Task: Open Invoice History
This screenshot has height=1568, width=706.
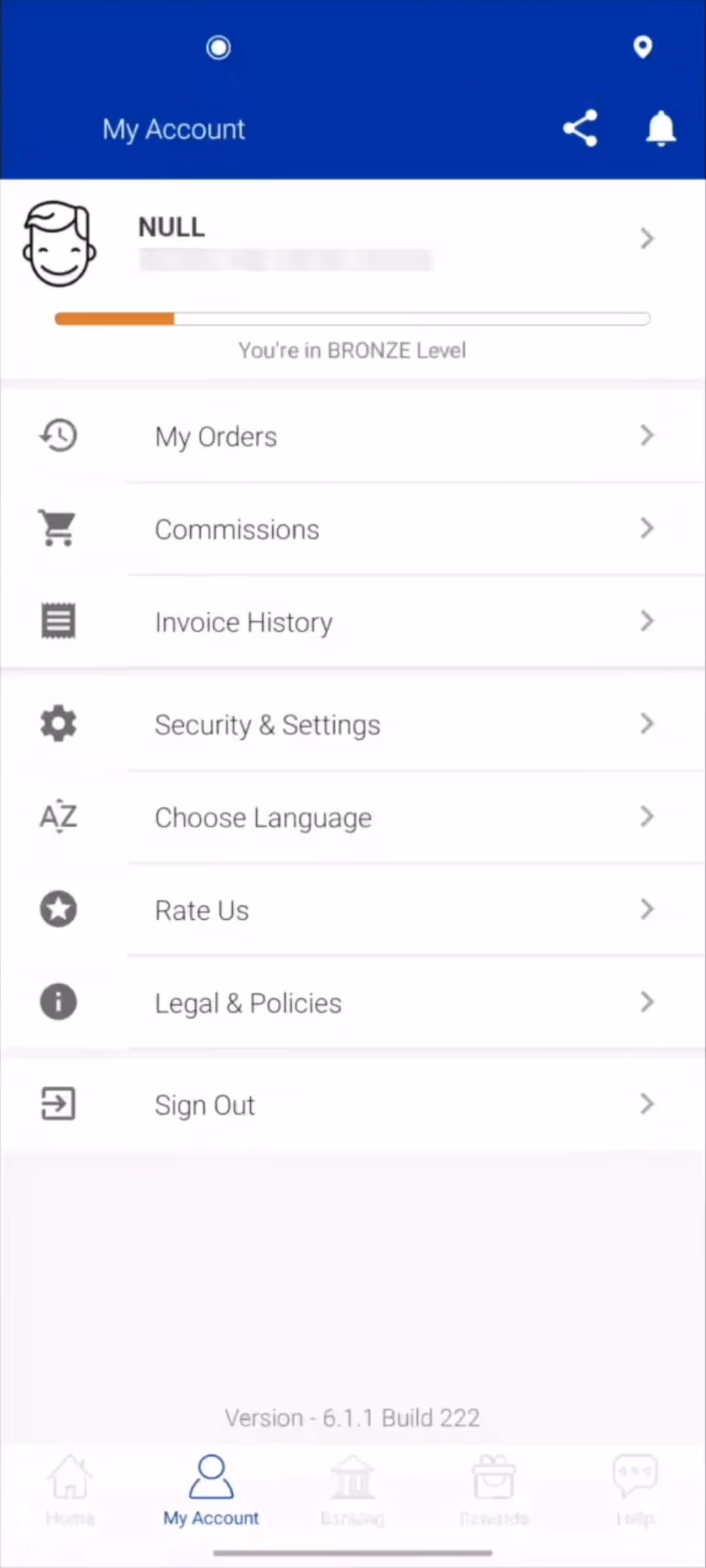Action: 353,622
